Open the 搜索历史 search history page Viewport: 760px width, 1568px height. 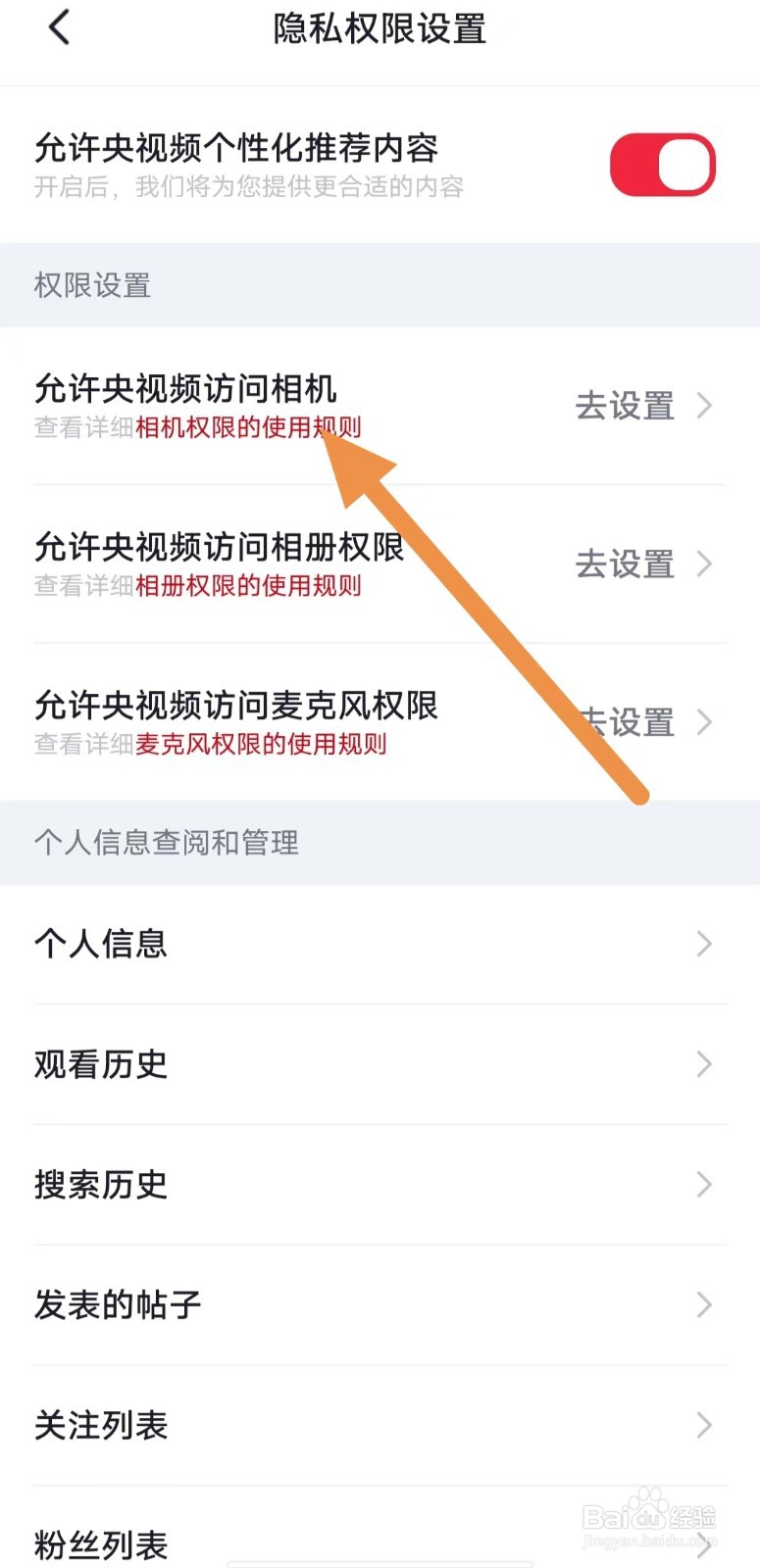(101, 1185)
